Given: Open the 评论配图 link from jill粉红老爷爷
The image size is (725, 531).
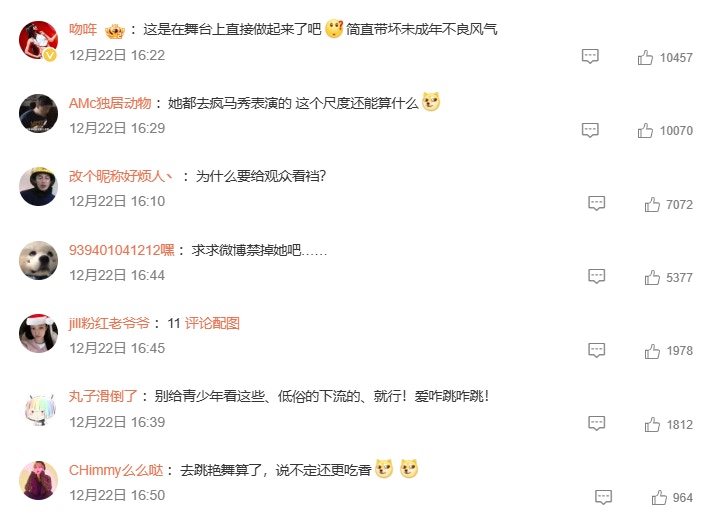Looking at the screenshot, I should [212, 323].
